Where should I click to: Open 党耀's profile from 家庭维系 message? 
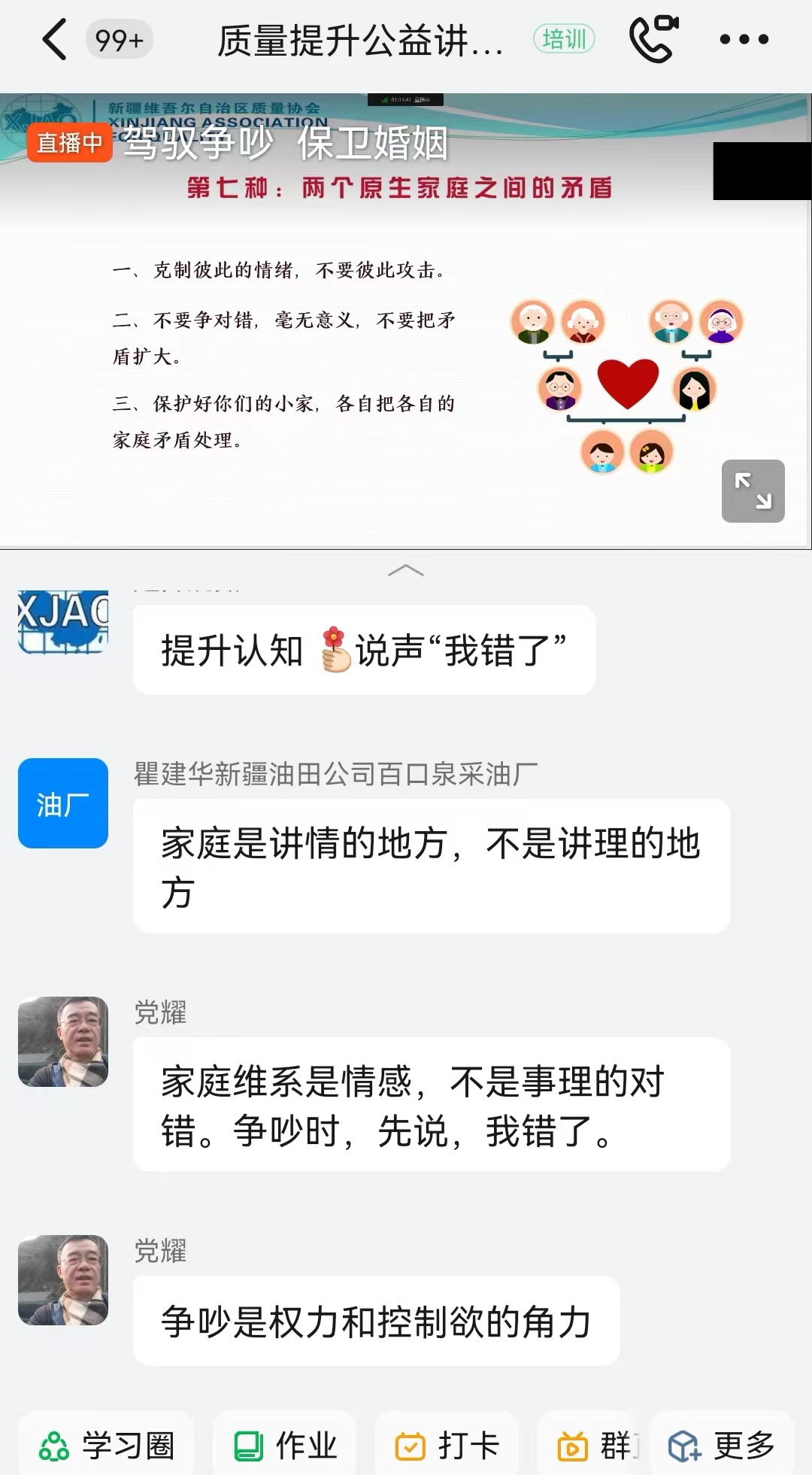(63, 1042)
